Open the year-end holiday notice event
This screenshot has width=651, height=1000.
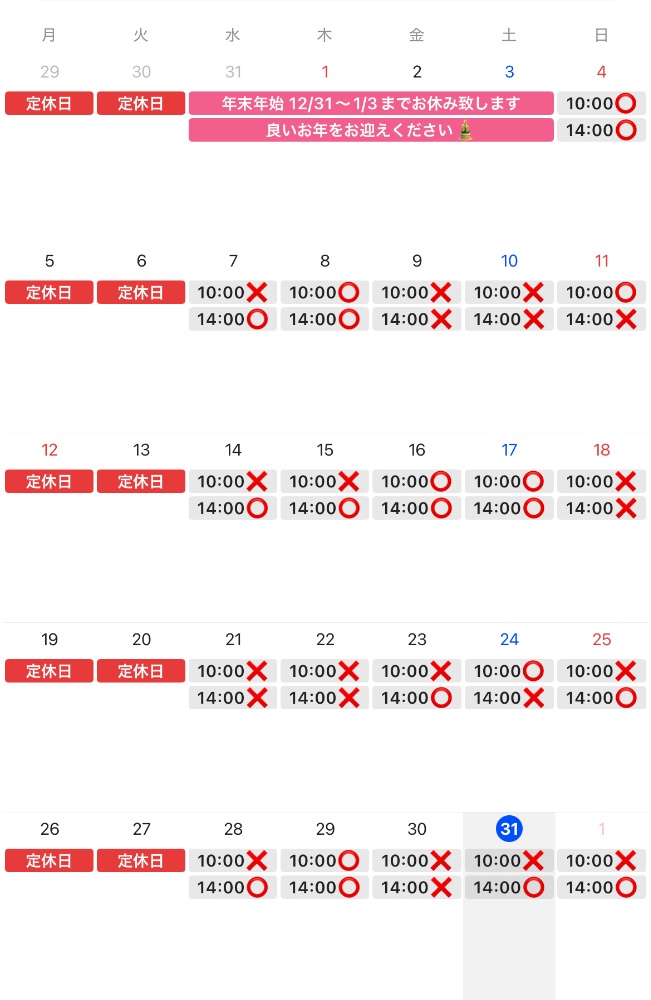point(371,103)
